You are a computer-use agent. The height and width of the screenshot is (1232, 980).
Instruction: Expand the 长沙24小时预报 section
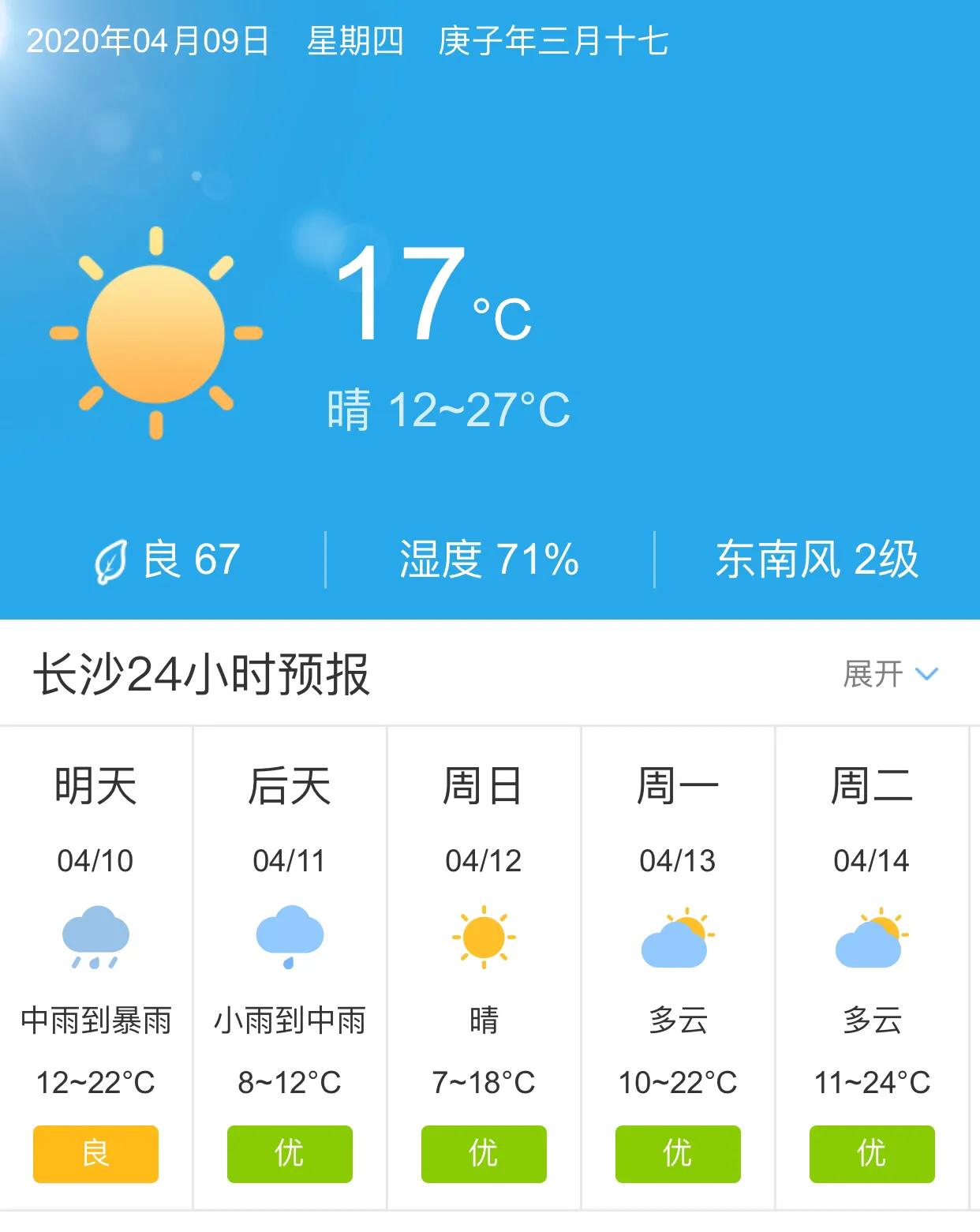pos(890,674)
